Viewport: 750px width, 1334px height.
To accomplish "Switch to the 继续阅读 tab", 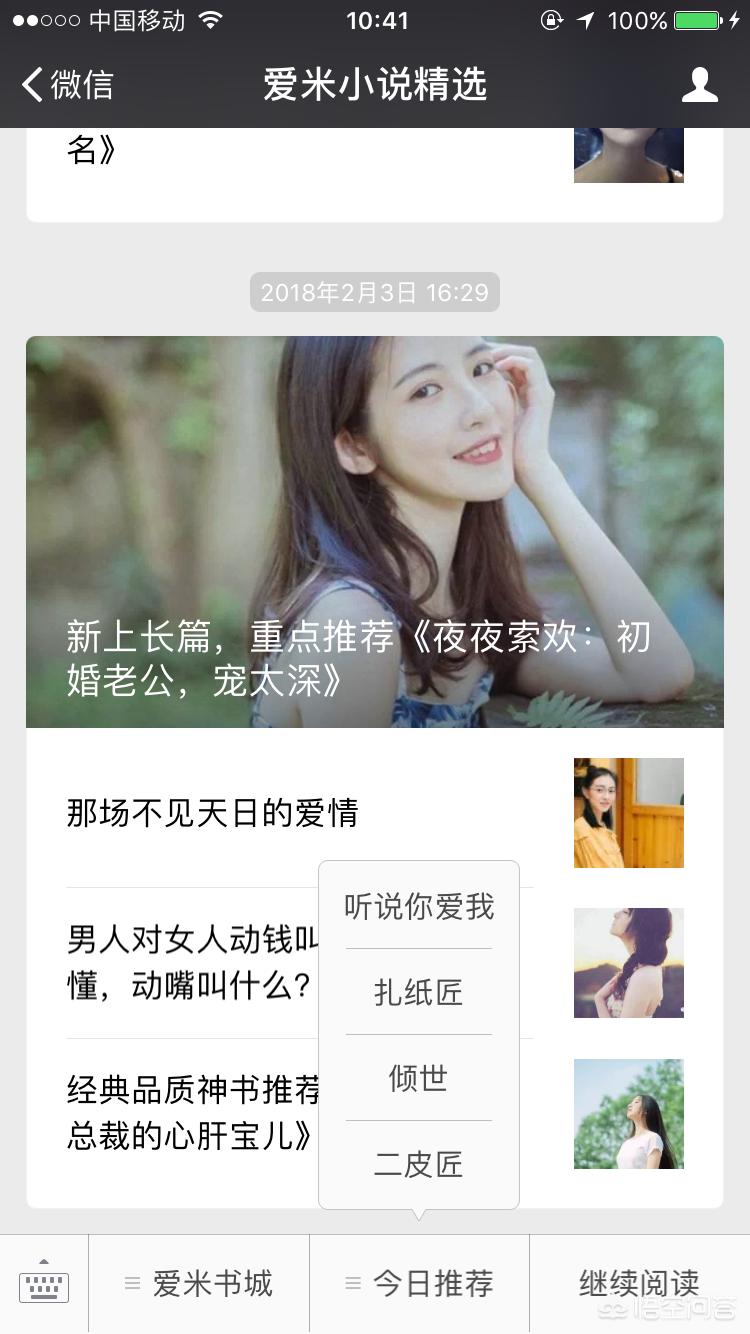I will [640, 1283].
